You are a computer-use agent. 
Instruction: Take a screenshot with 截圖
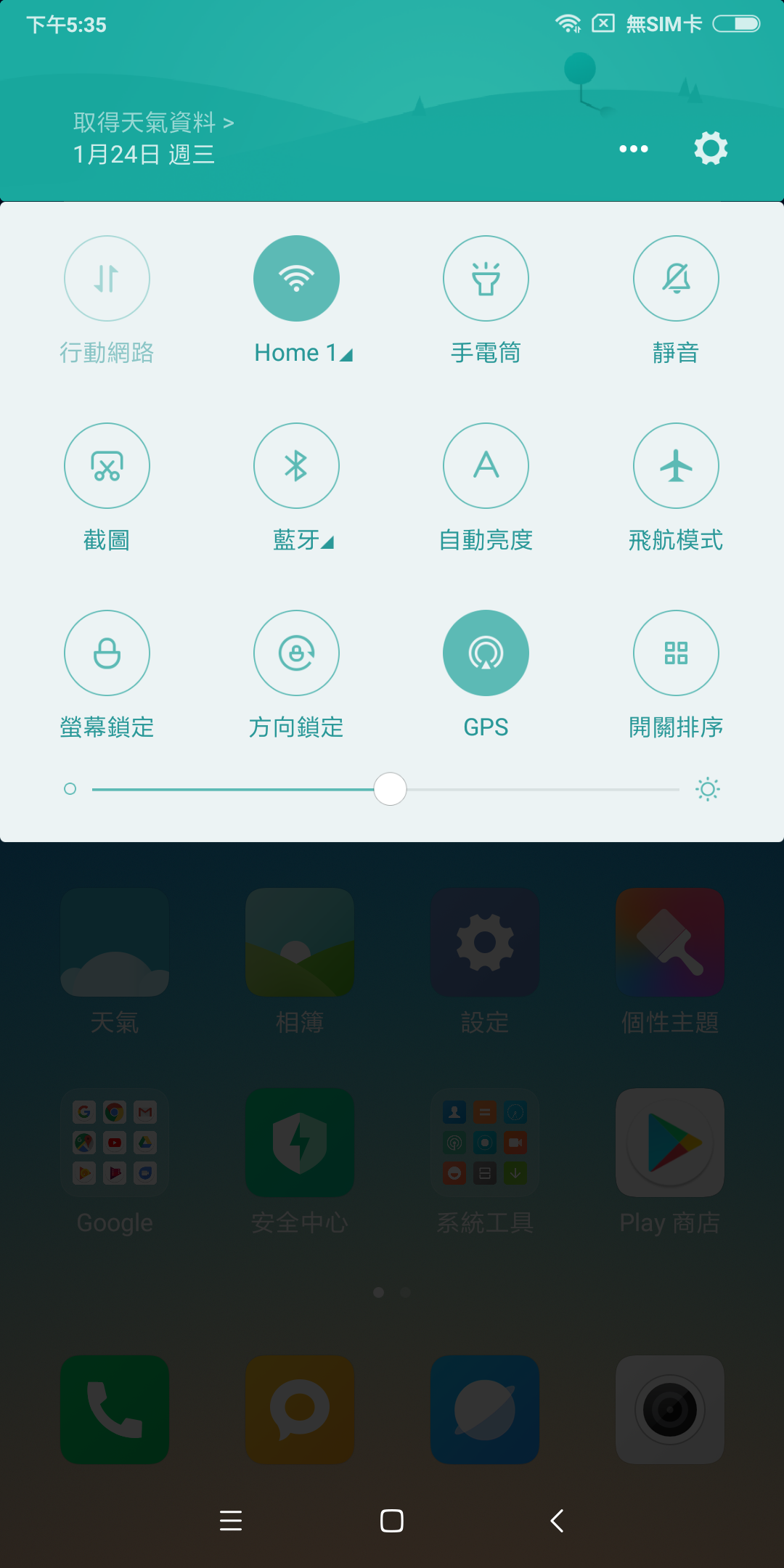click(x=107, y=465)
